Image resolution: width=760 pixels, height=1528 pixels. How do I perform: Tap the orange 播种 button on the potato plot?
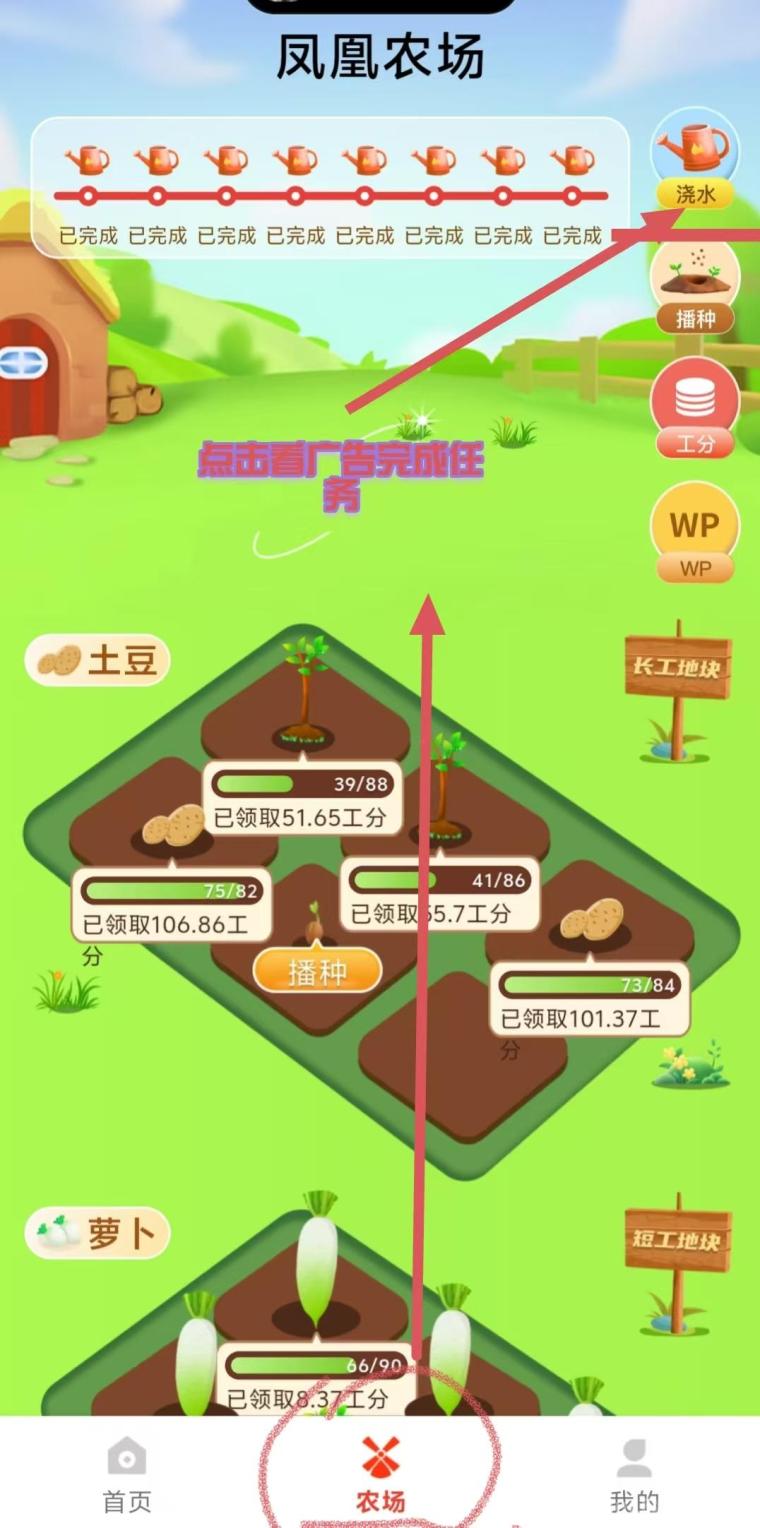[x=317, y=972]
